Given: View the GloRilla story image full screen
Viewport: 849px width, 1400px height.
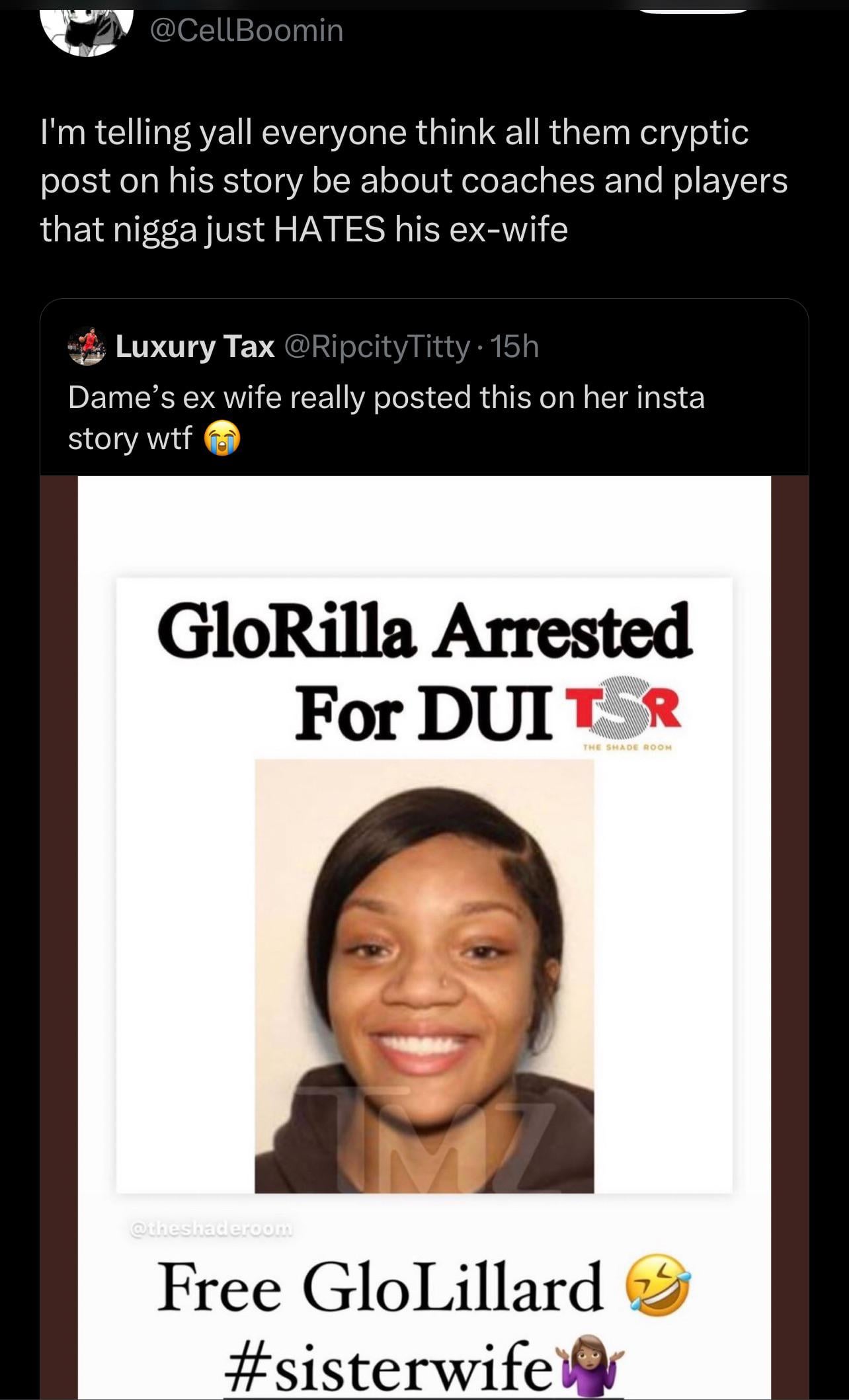Looking at the screenshot, I should click(424, 926).
